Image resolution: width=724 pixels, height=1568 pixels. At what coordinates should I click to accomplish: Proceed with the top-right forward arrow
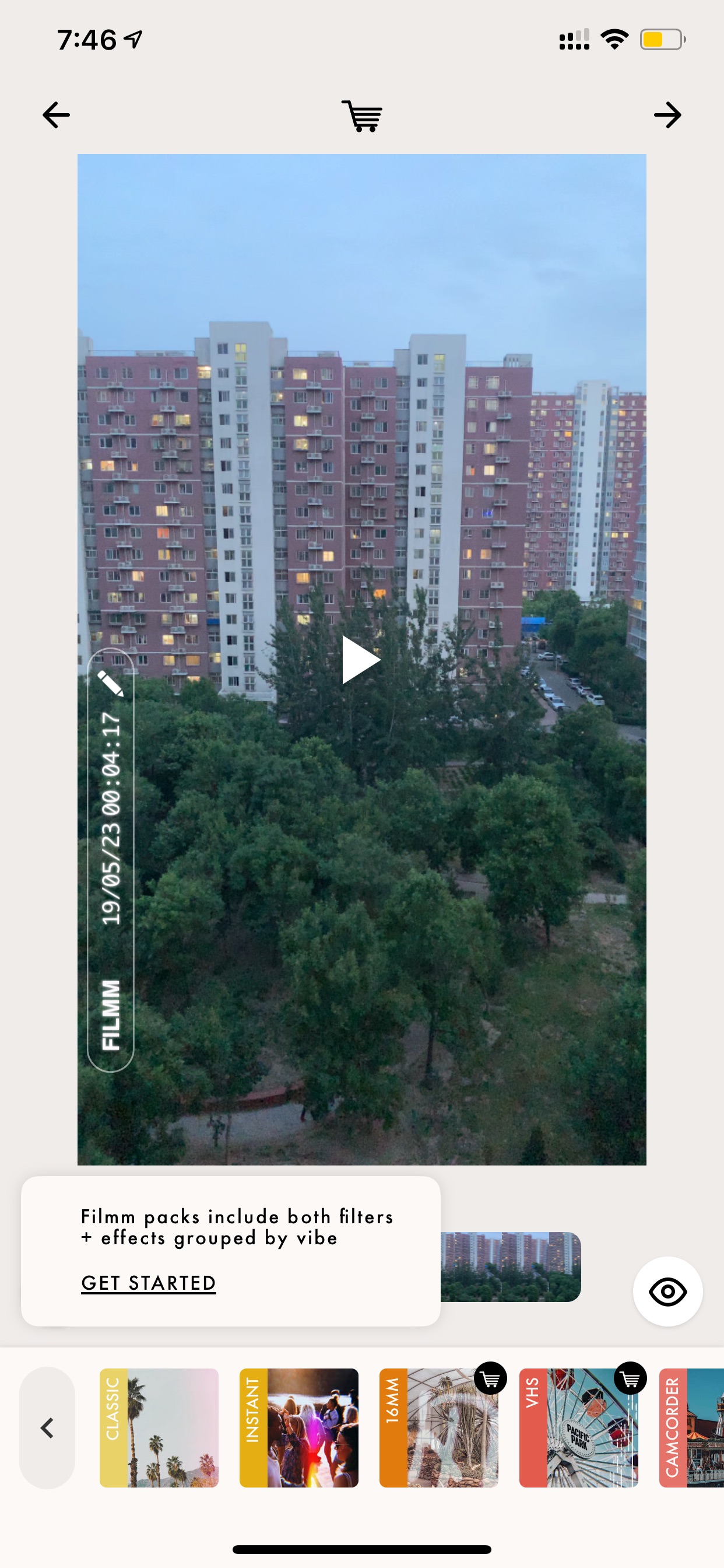point(667,115)
